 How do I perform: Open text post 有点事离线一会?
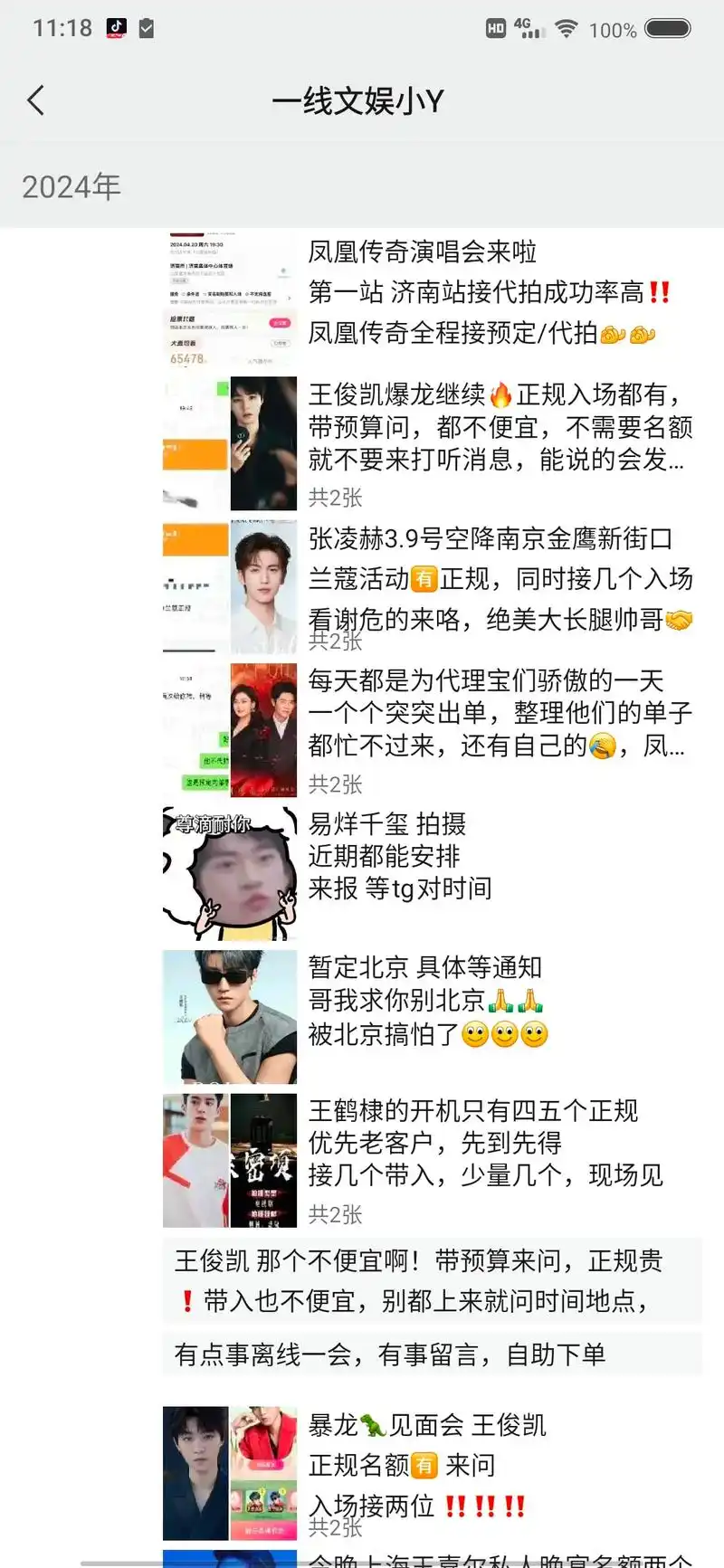pos(431,1354)
